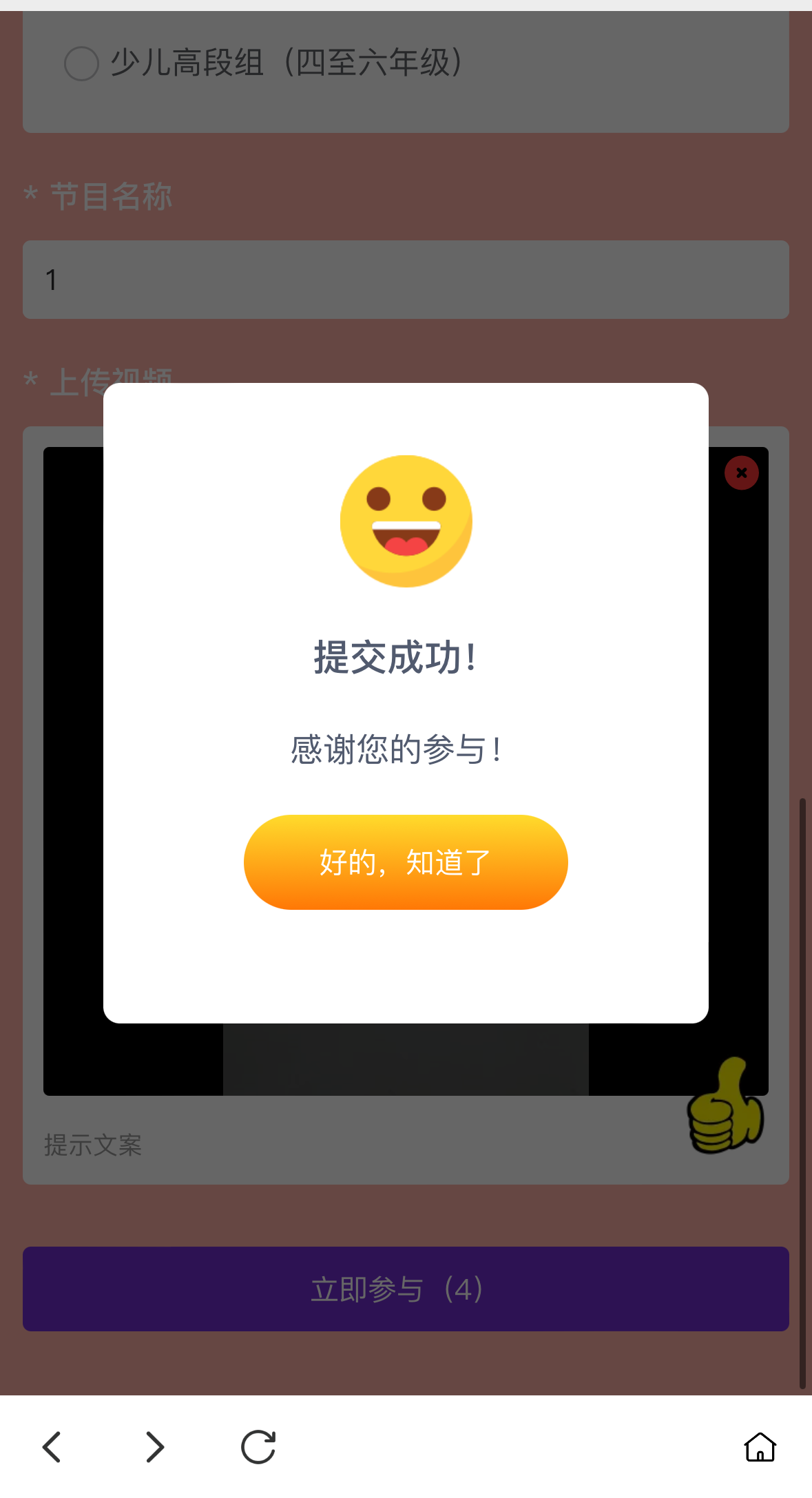Go forward in the browser
The height and width of the screenshot is (1498, 812).
point(155,1446)
